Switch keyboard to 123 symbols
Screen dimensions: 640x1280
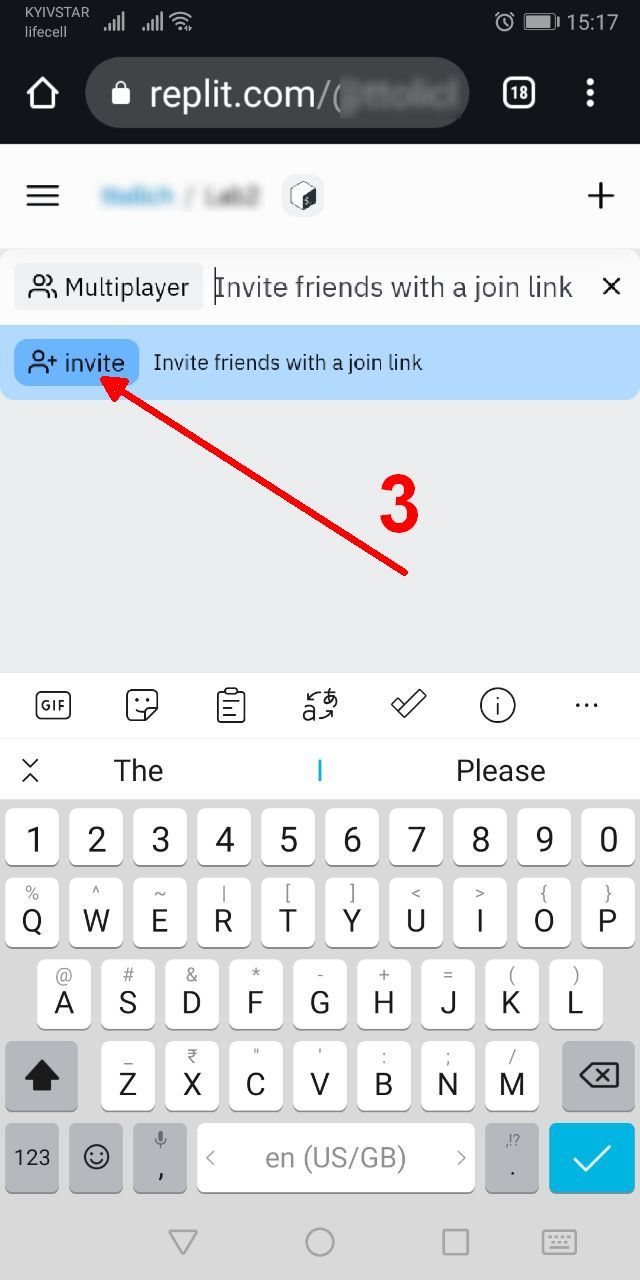pos(32,1158)
